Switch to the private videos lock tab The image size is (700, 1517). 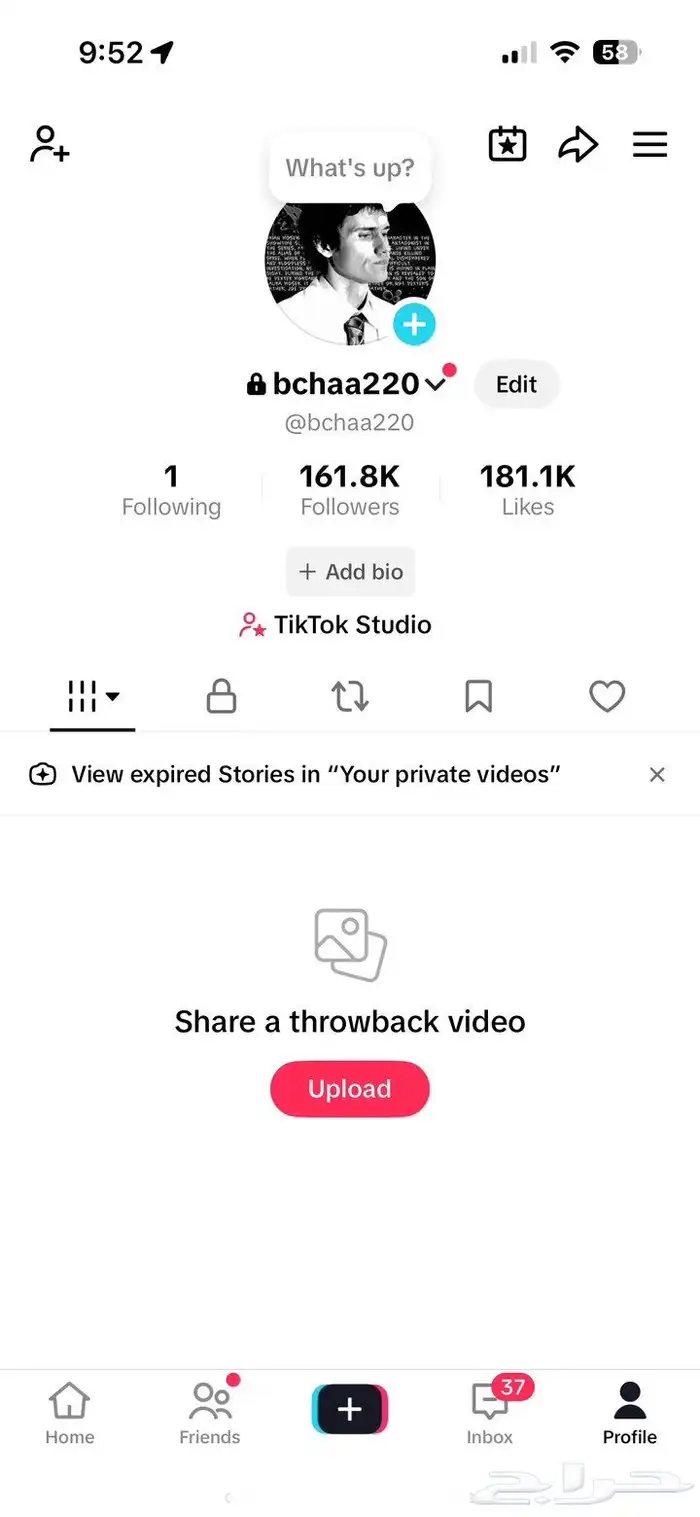(x=221, y=696)
